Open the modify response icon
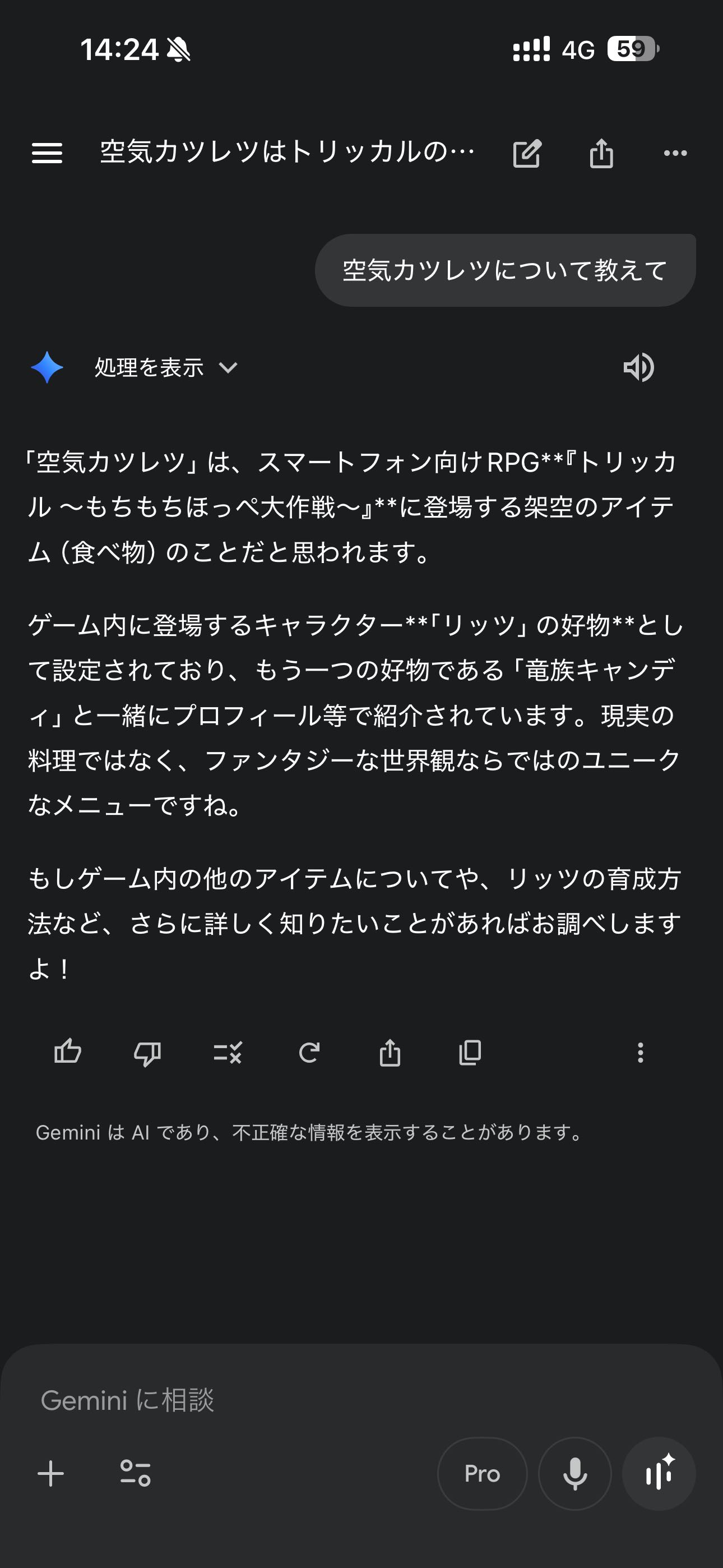This screenshot has height=1568, width=723. click(x=228, y=1052)
